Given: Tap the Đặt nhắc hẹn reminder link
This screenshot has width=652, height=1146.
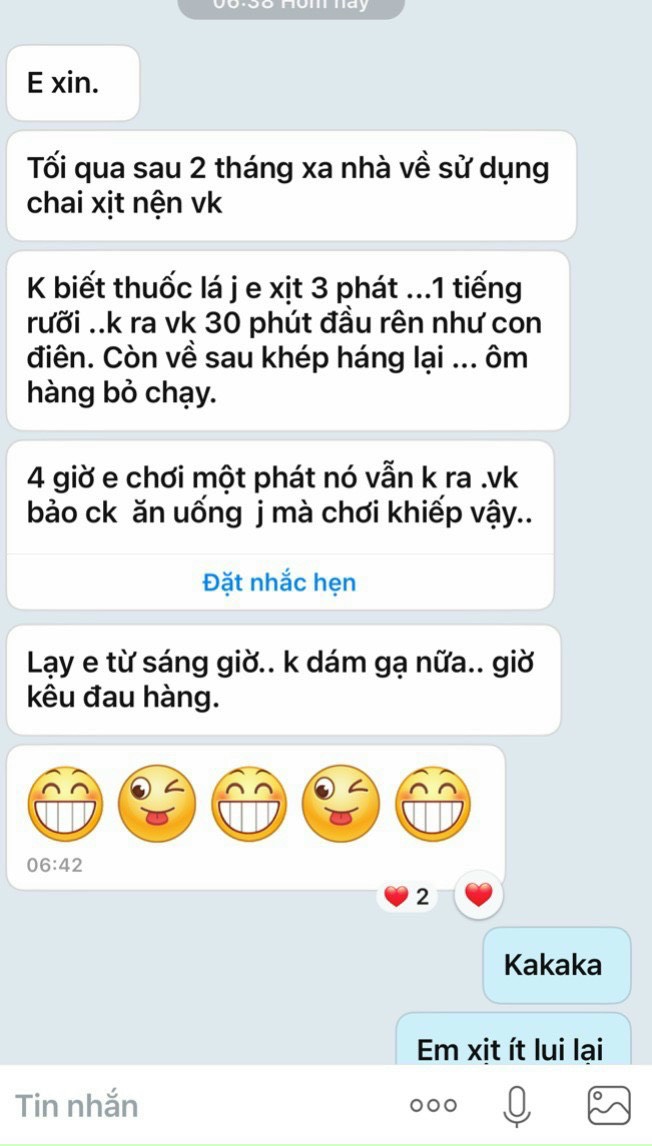Looking at the screenshot, I should pos(279,582).
